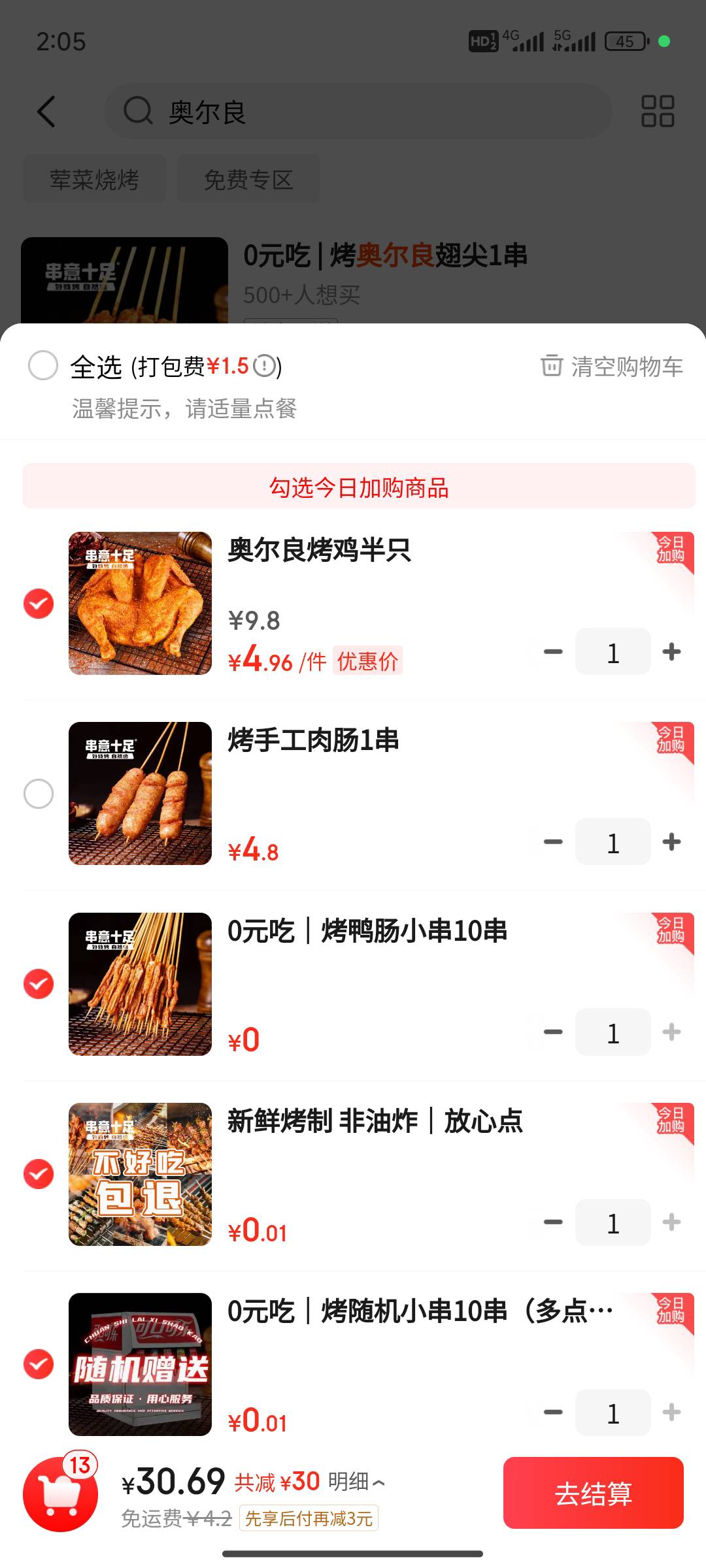
Task: Select 勾选今日加购商品 banner
Action: [359, 487]
